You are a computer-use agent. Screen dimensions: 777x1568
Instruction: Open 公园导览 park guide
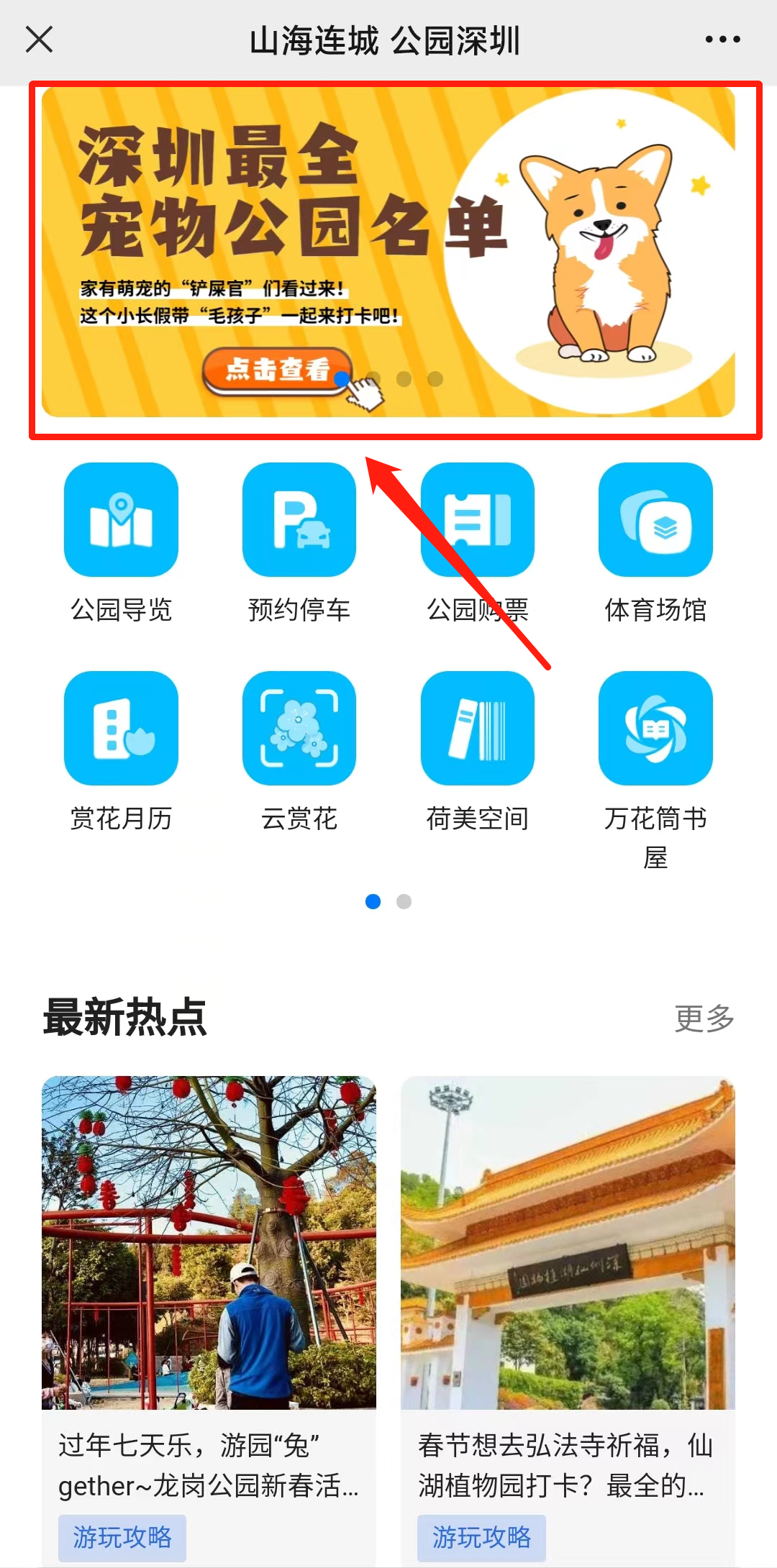121,520
